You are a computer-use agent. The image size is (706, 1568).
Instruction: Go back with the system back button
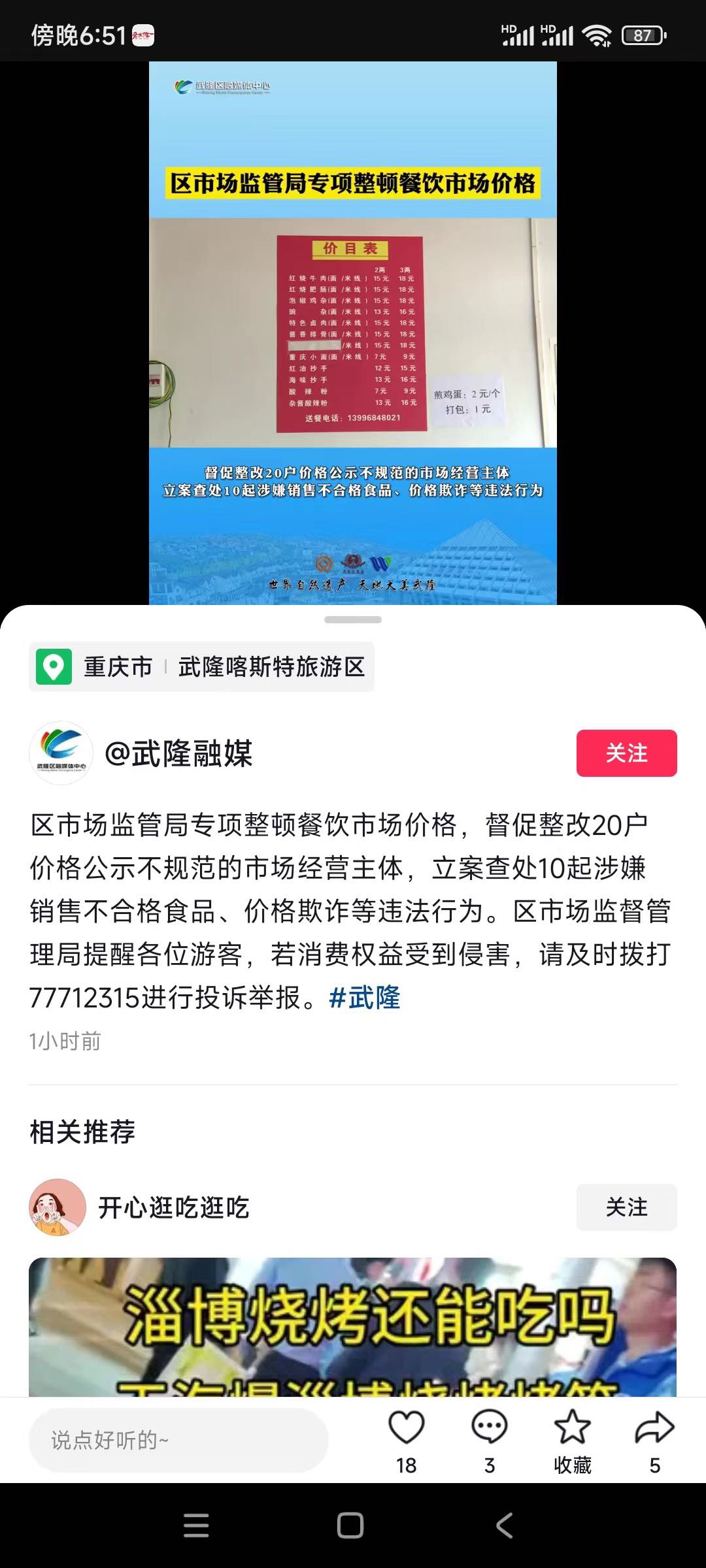click(504, 1526)
